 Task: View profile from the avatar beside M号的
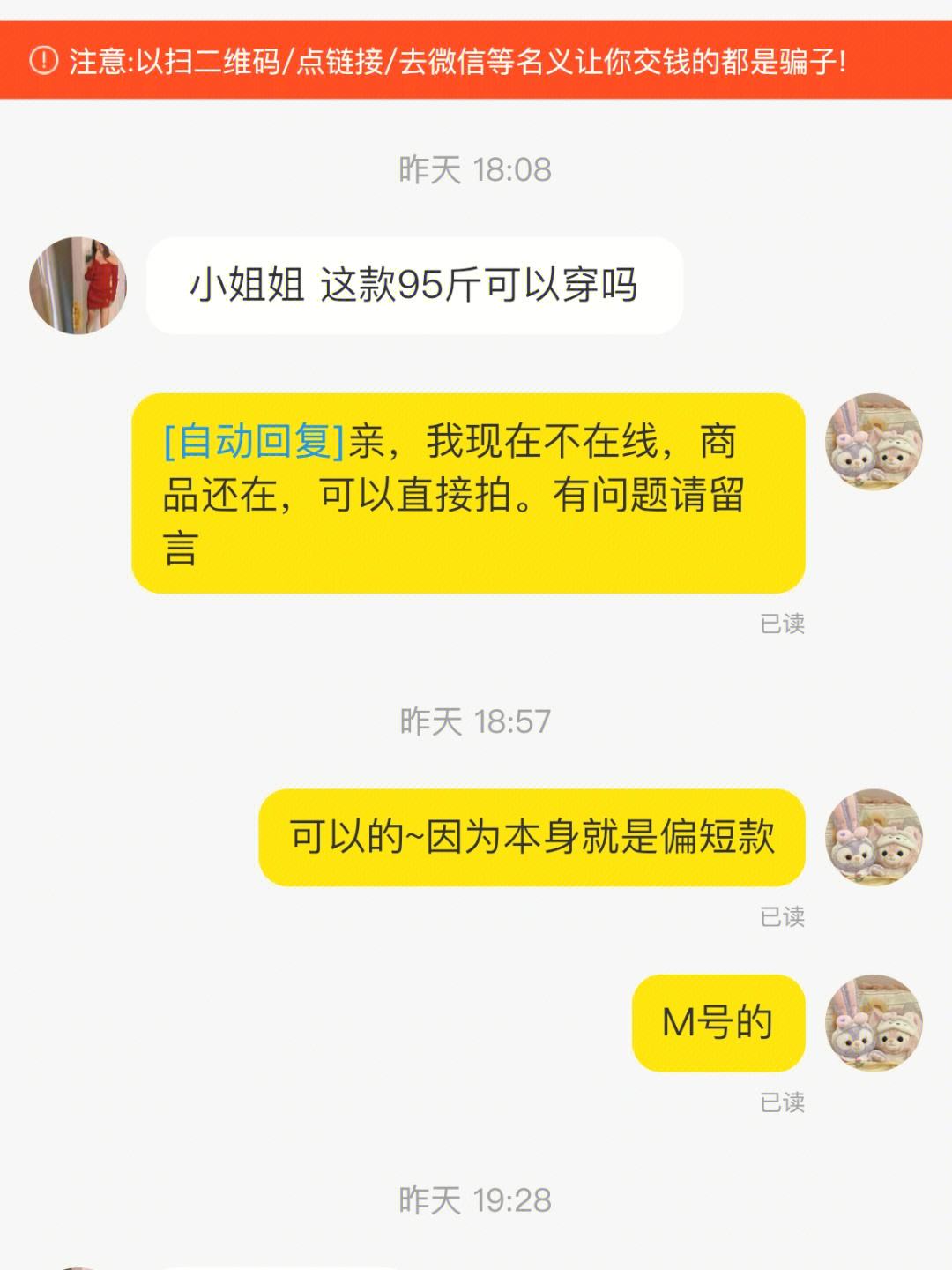pyautogui.click(x=873, y=1023)
